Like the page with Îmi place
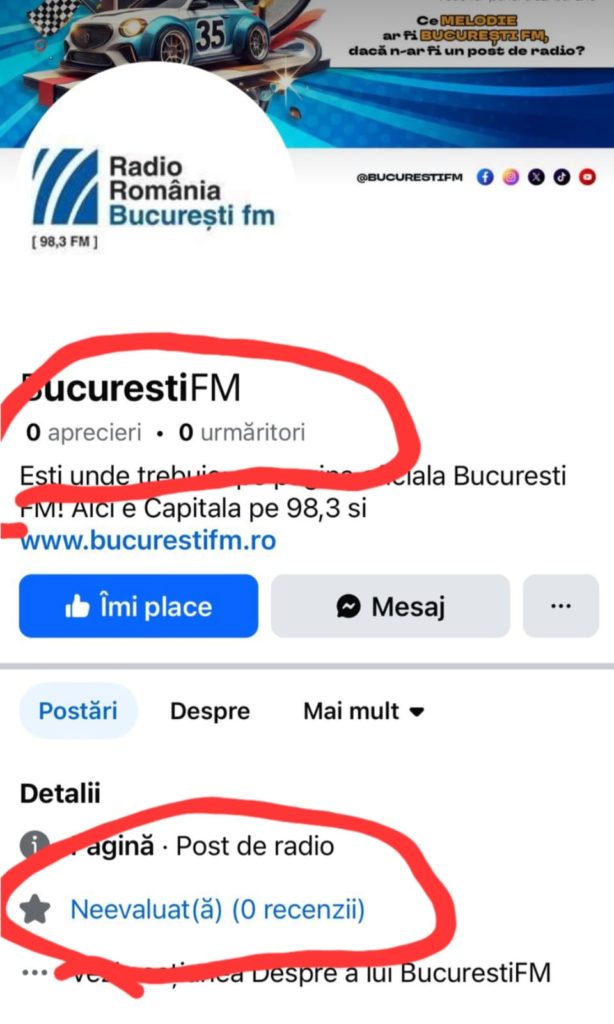Screen dimensions: 614x1024 pyautogui.click(x=138, y=606)
